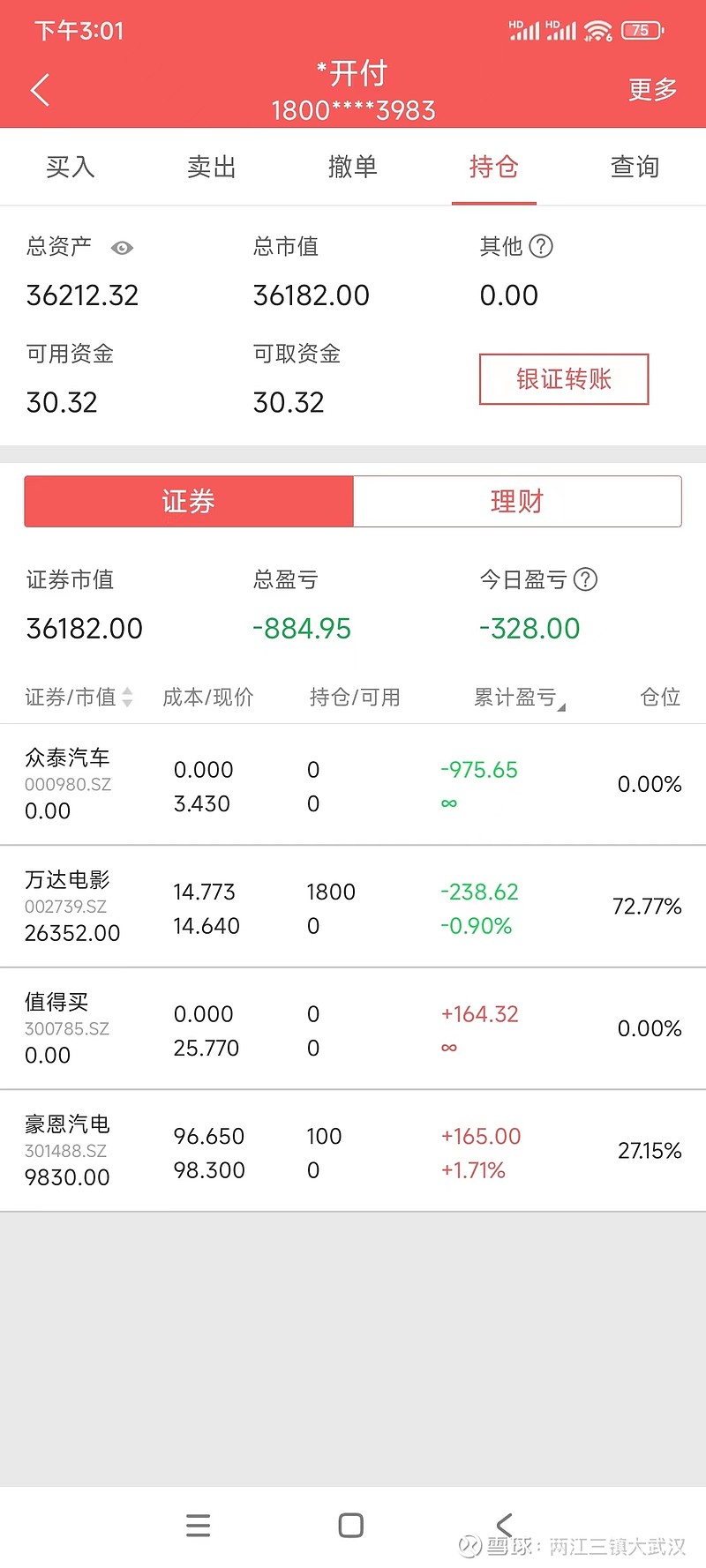Open the 查询 tab
Screen dimensions: 706x1568
click(x=635, y=167)
